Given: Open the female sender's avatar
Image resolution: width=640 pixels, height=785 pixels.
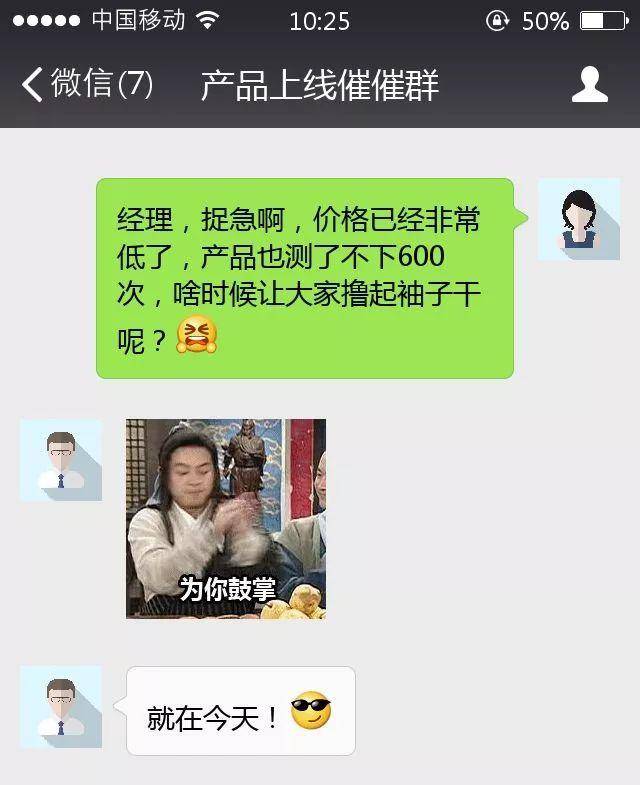Looking at the screenshot, I should 578,219.
